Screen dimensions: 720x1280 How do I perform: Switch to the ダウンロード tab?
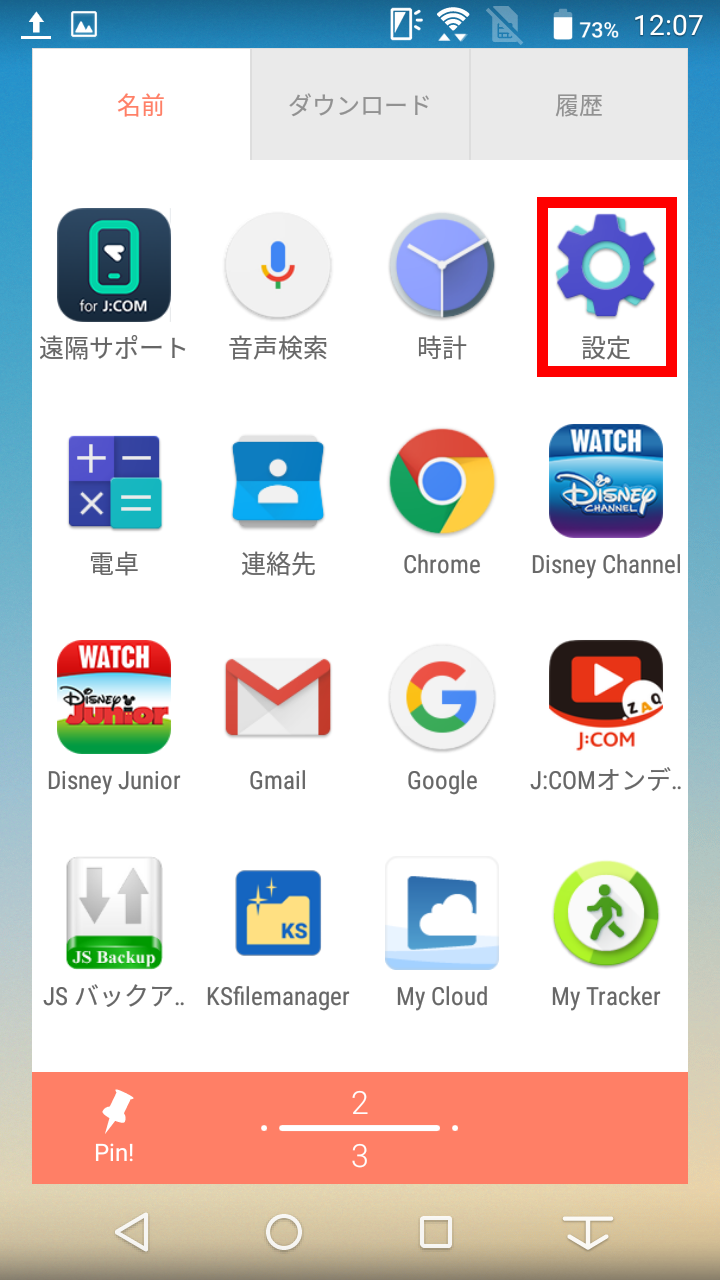click(359, 104)
